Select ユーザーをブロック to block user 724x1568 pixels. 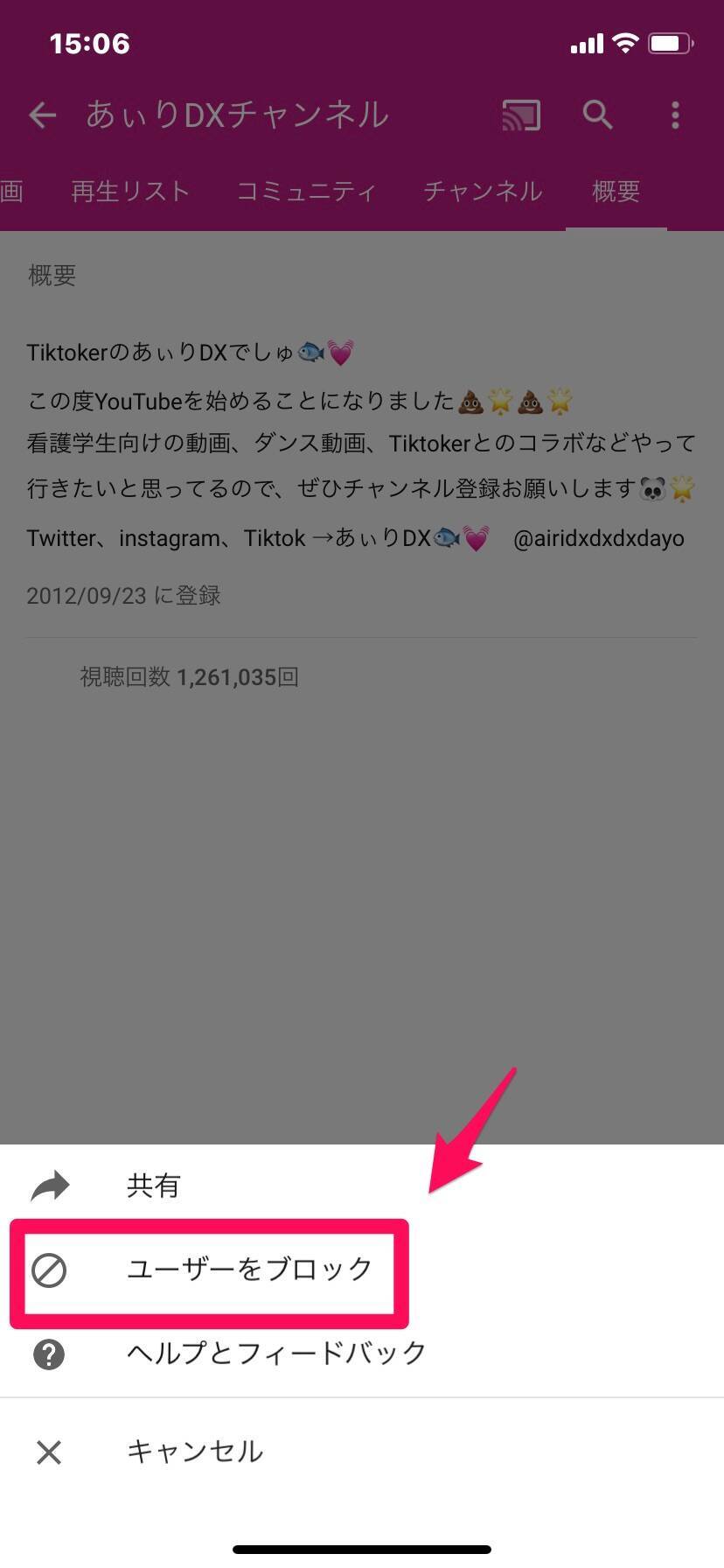coord(249,1269)
